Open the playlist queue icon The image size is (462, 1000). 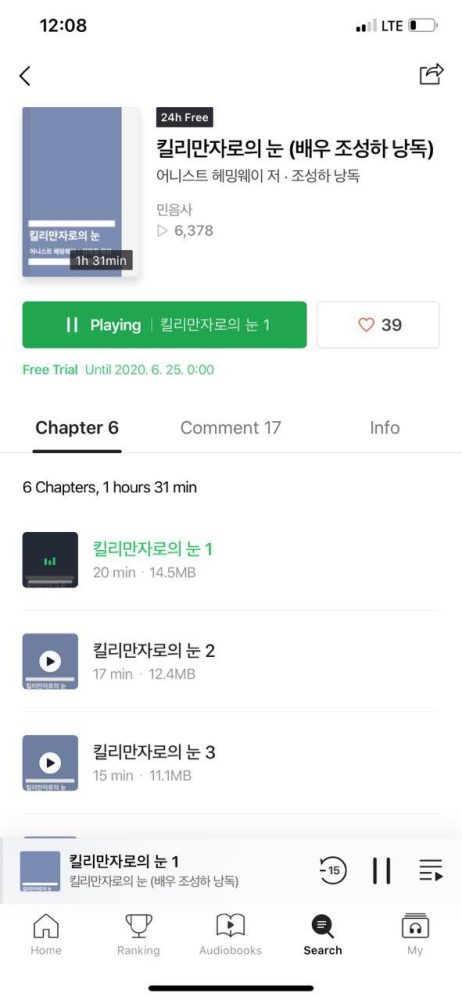click(x=431, y=871)
